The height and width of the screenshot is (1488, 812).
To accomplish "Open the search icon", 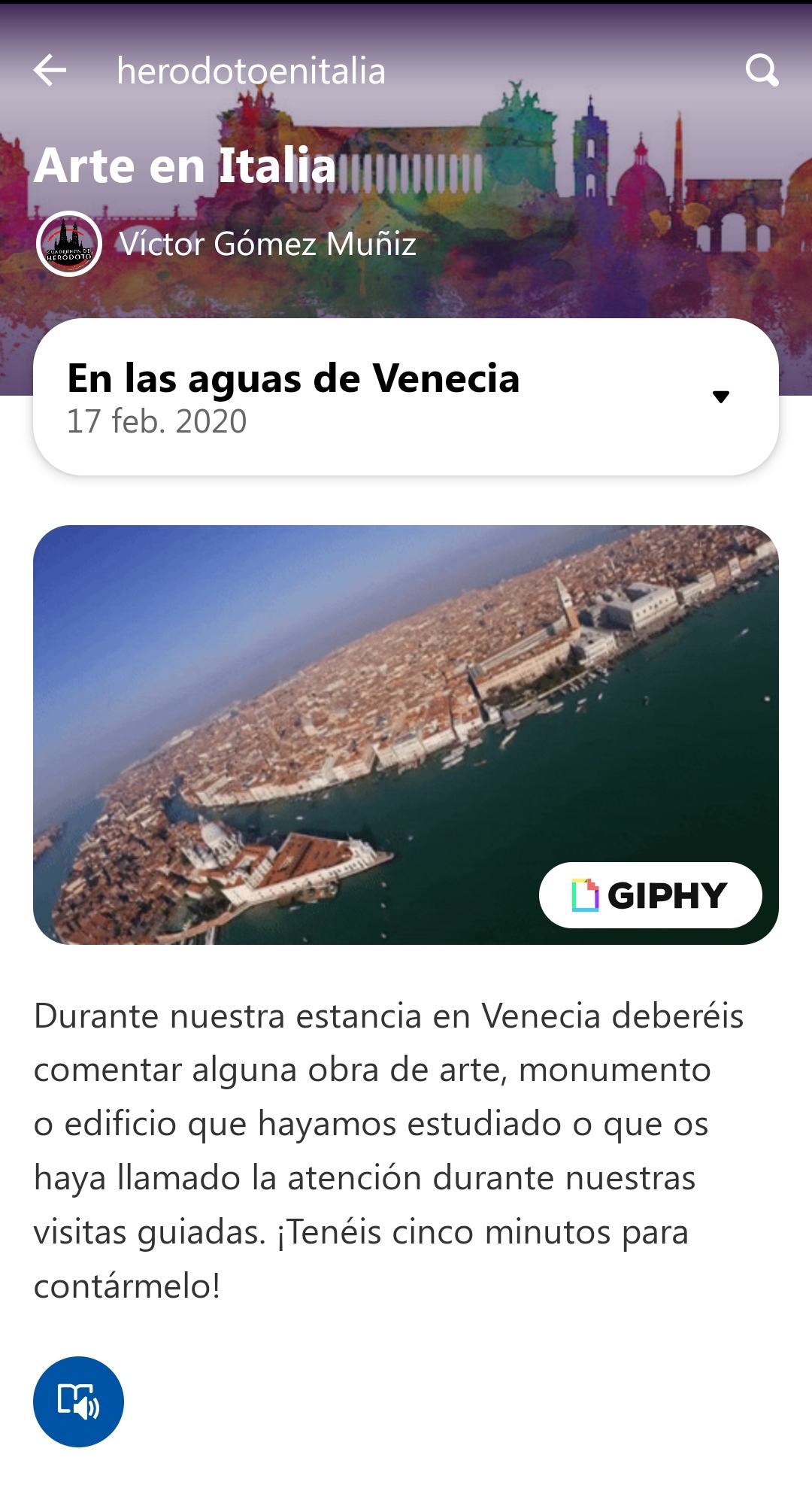I will point(761,71).
